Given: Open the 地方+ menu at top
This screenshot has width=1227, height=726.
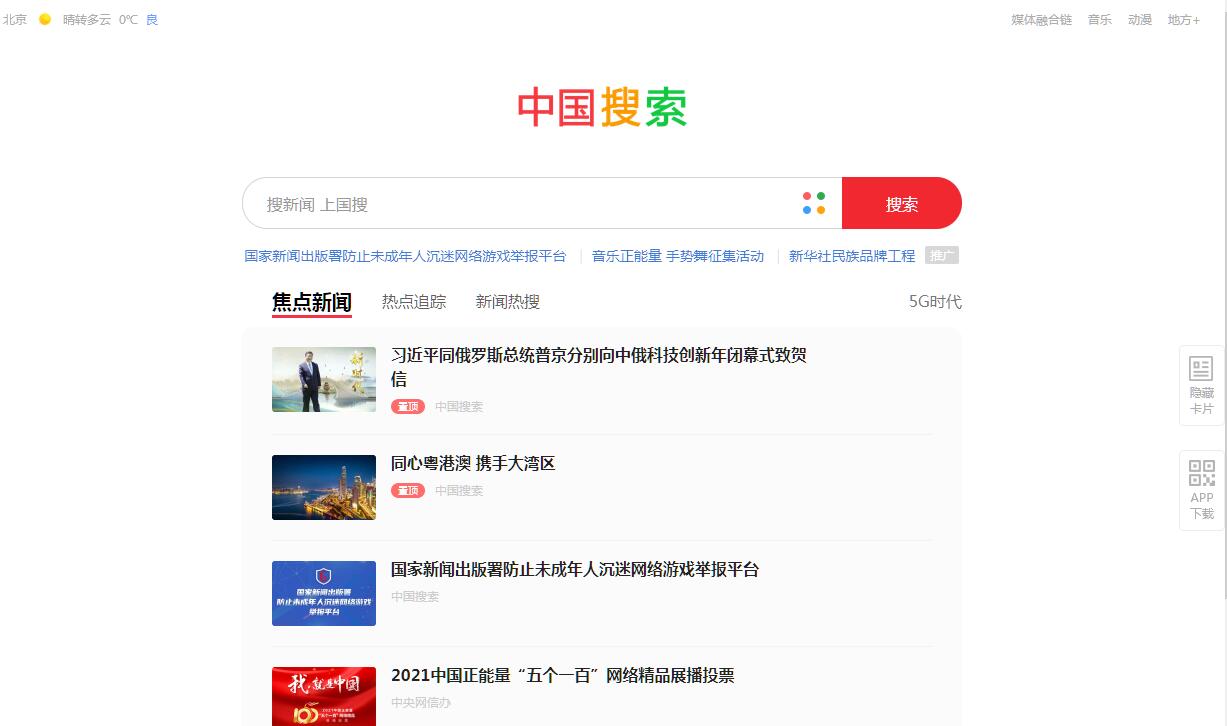Looking at the screenshot, I should coord(1183,19).
